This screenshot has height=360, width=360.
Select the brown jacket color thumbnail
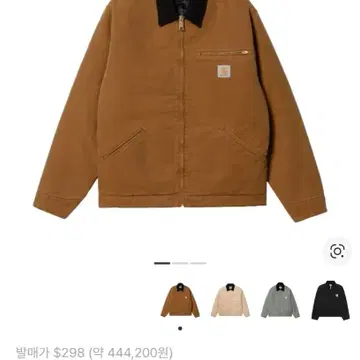click(x=180, y=300)
